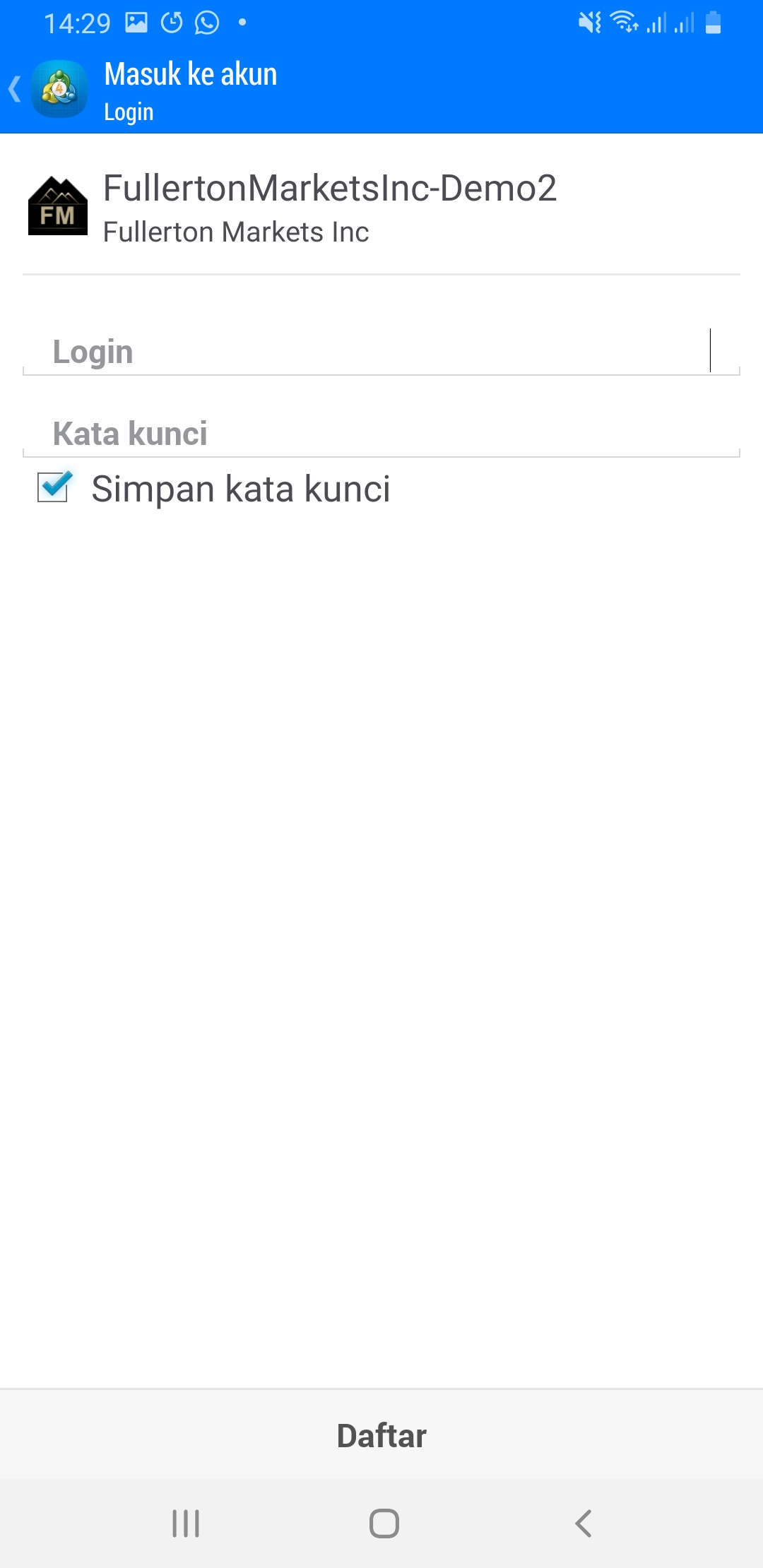The height and width of the screenshot is (1568, 763).
Task: Uncheck Simpan kata kunci checkbox
Action: click(54, 487)
